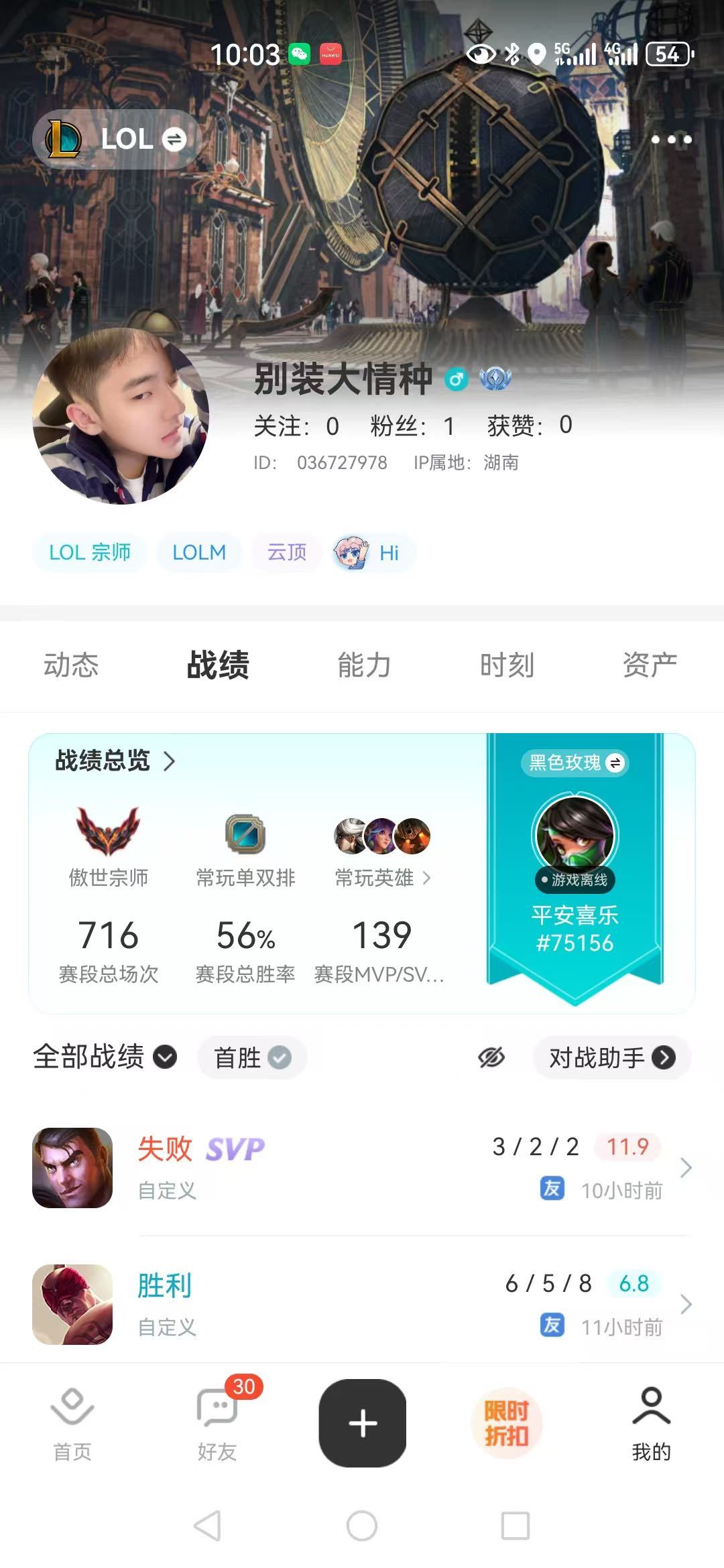Open the 战绩总览 overview
Image resolution: width=724 pixels, height=1568 pixels.
pyautogui.click(x=115, y=761)
